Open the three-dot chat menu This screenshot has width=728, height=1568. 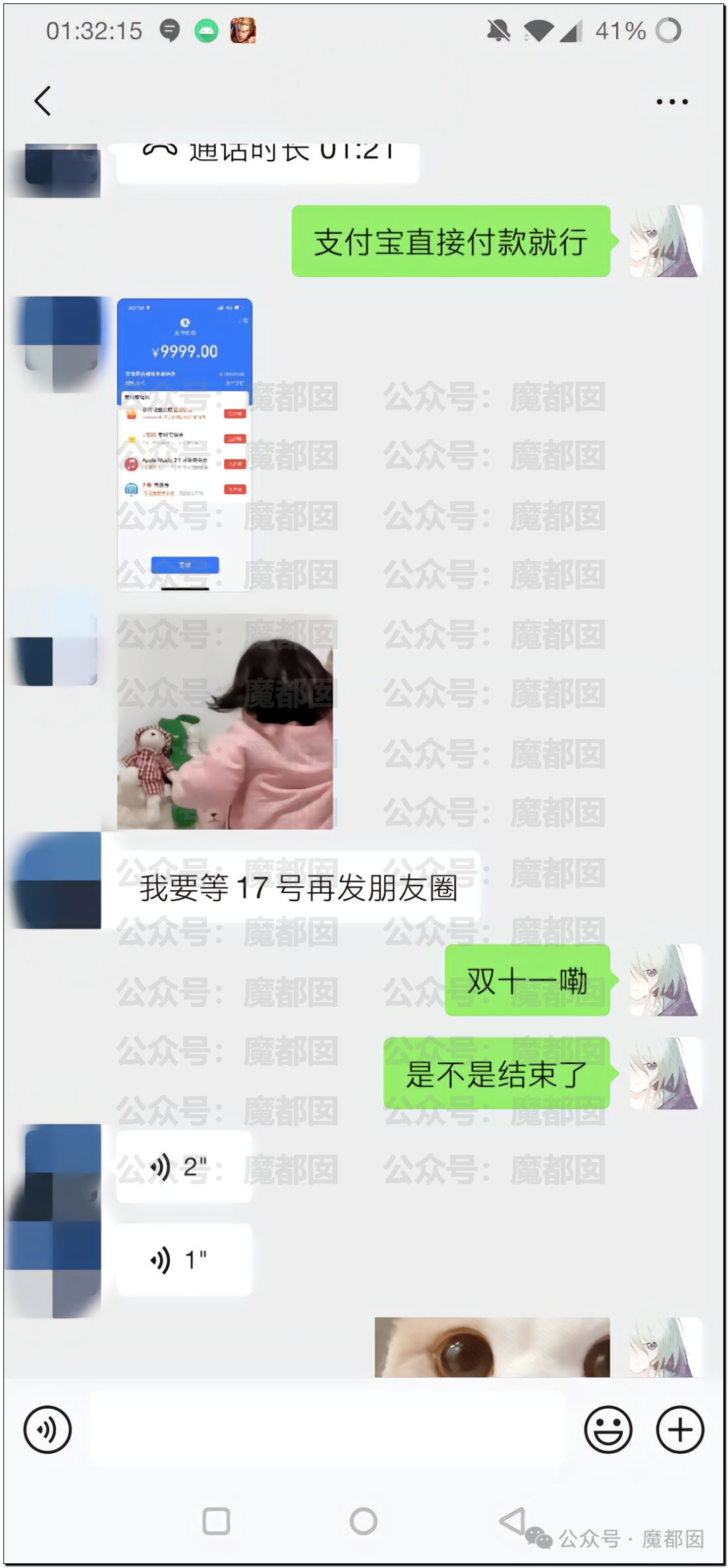(x=671, y=102)
